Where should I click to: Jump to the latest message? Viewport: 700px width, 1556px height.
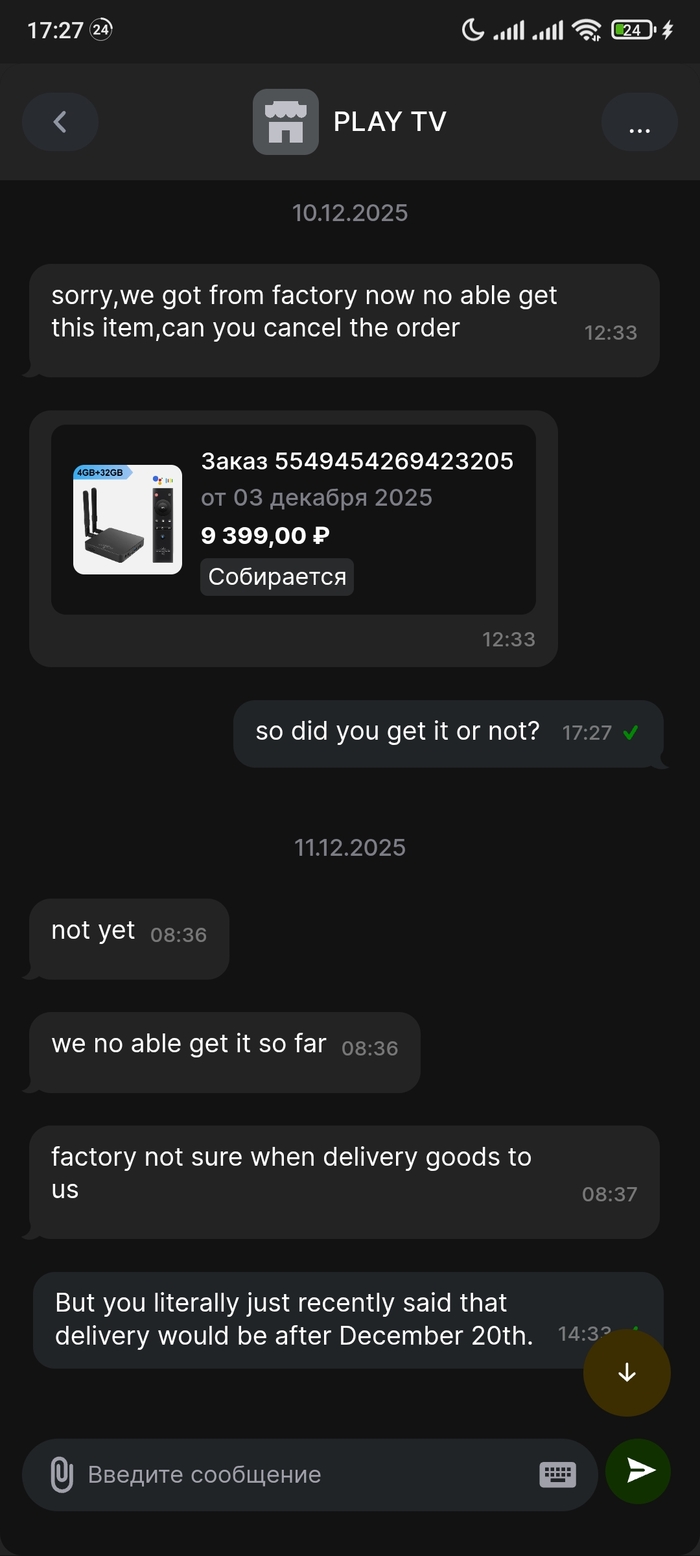coord(627,1372)
